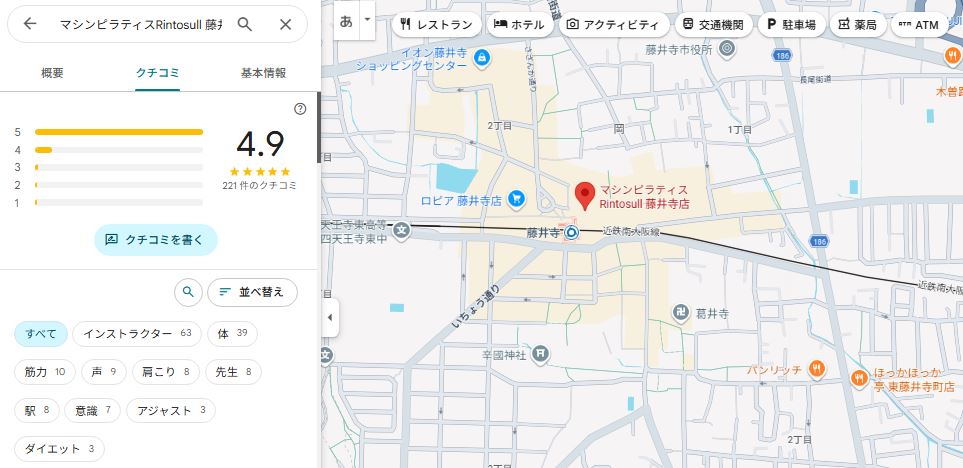This screenshot has width=963, height=468.
Task: Show レストラン on the map
Action: 436,25
